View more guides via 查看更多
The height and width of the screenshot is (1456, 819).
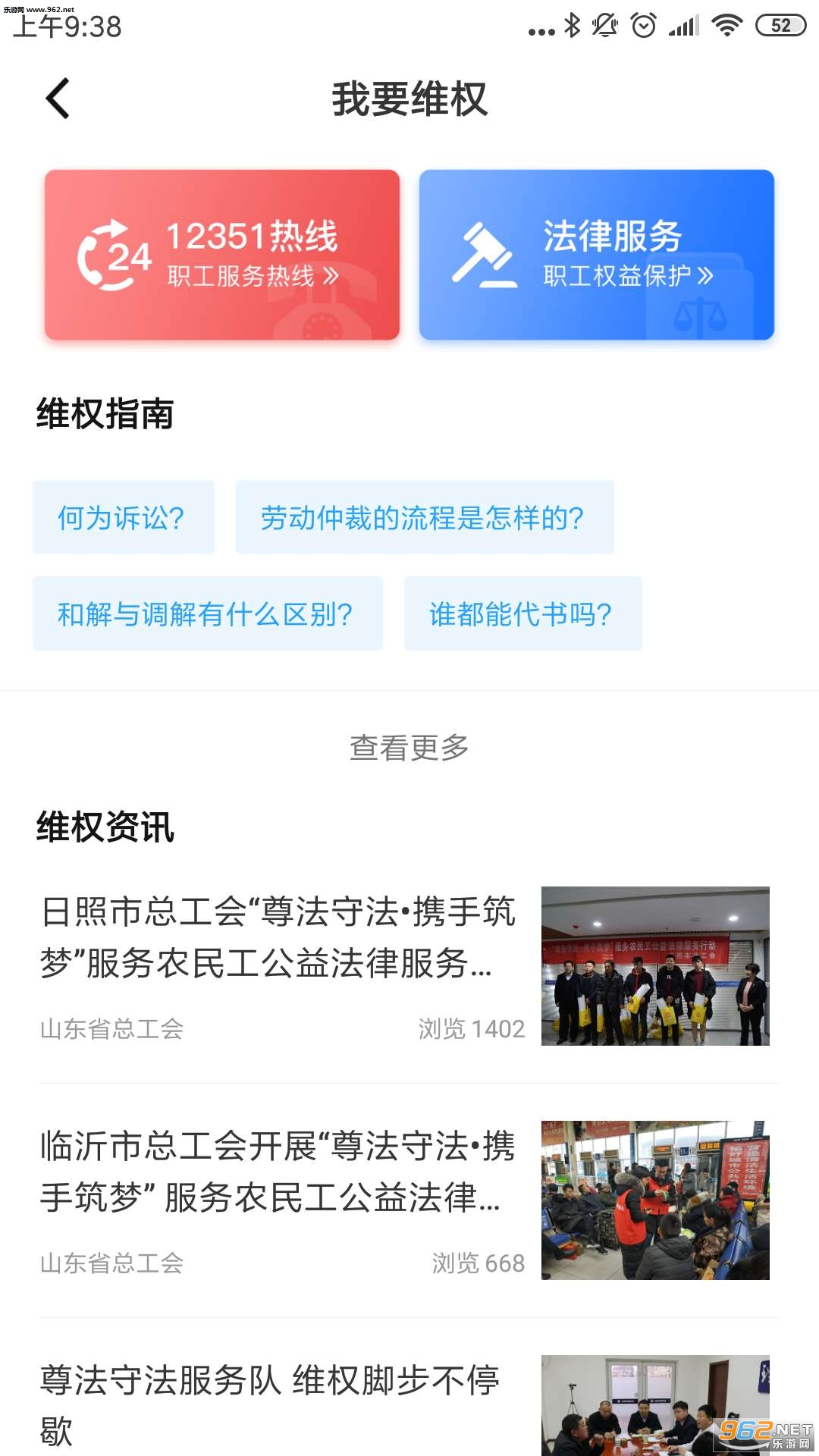[x=409, y=748]
